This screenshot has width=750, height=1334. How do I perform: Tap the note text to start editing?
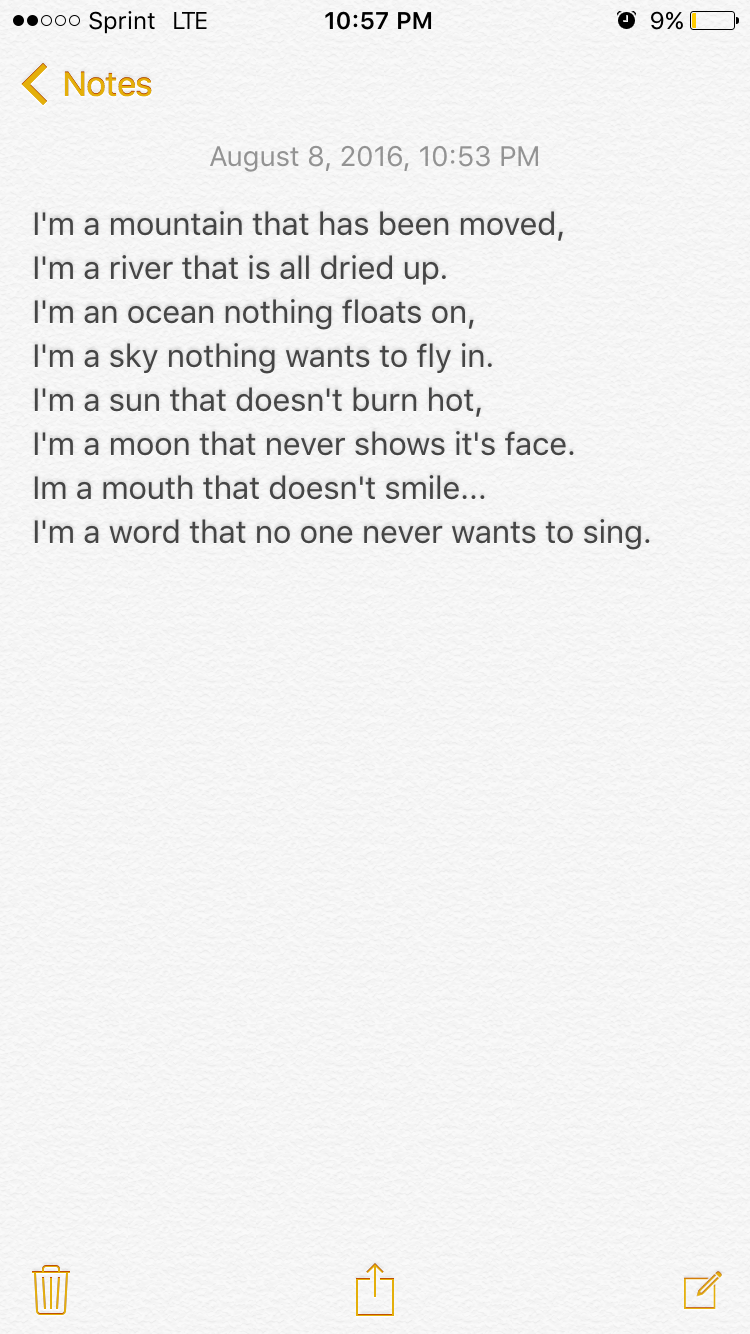point(342,378)
